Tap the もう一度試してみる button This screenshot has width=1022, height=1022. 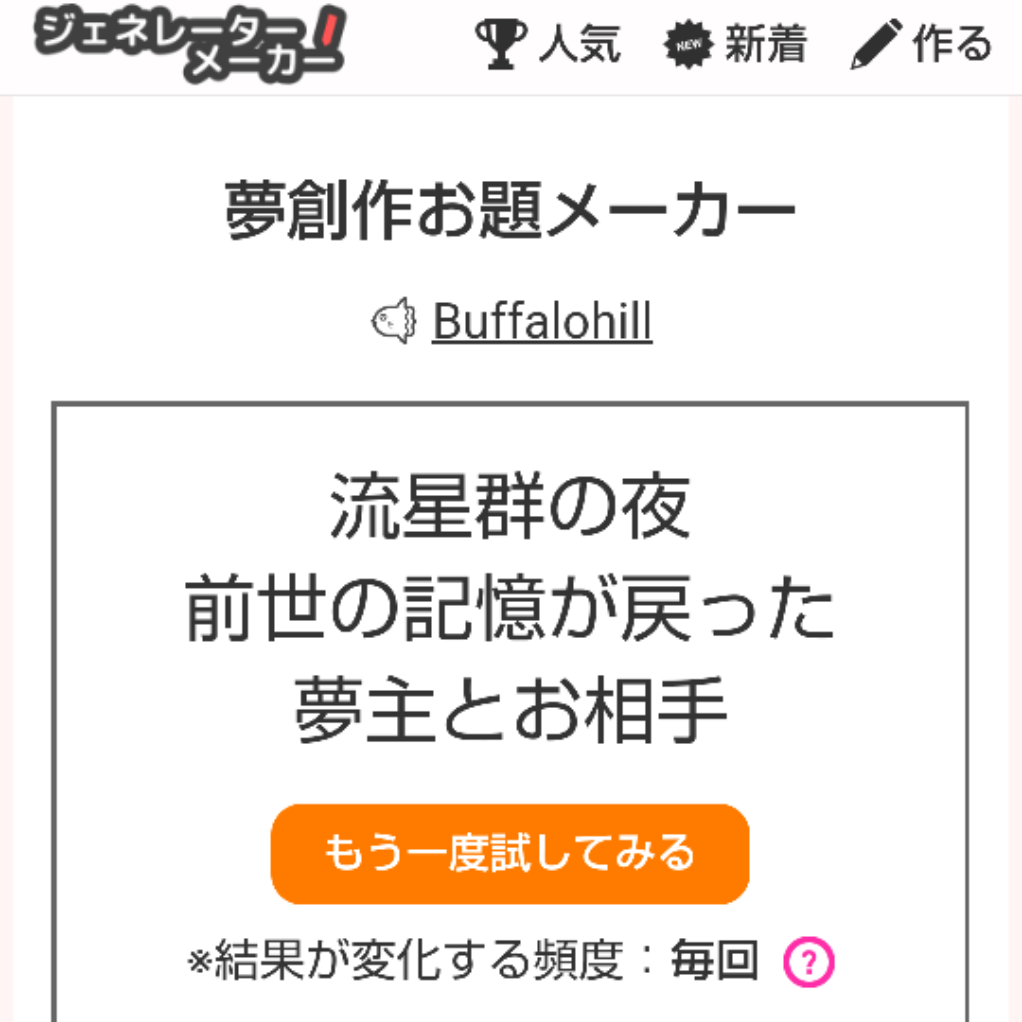[x=510, y=853]
